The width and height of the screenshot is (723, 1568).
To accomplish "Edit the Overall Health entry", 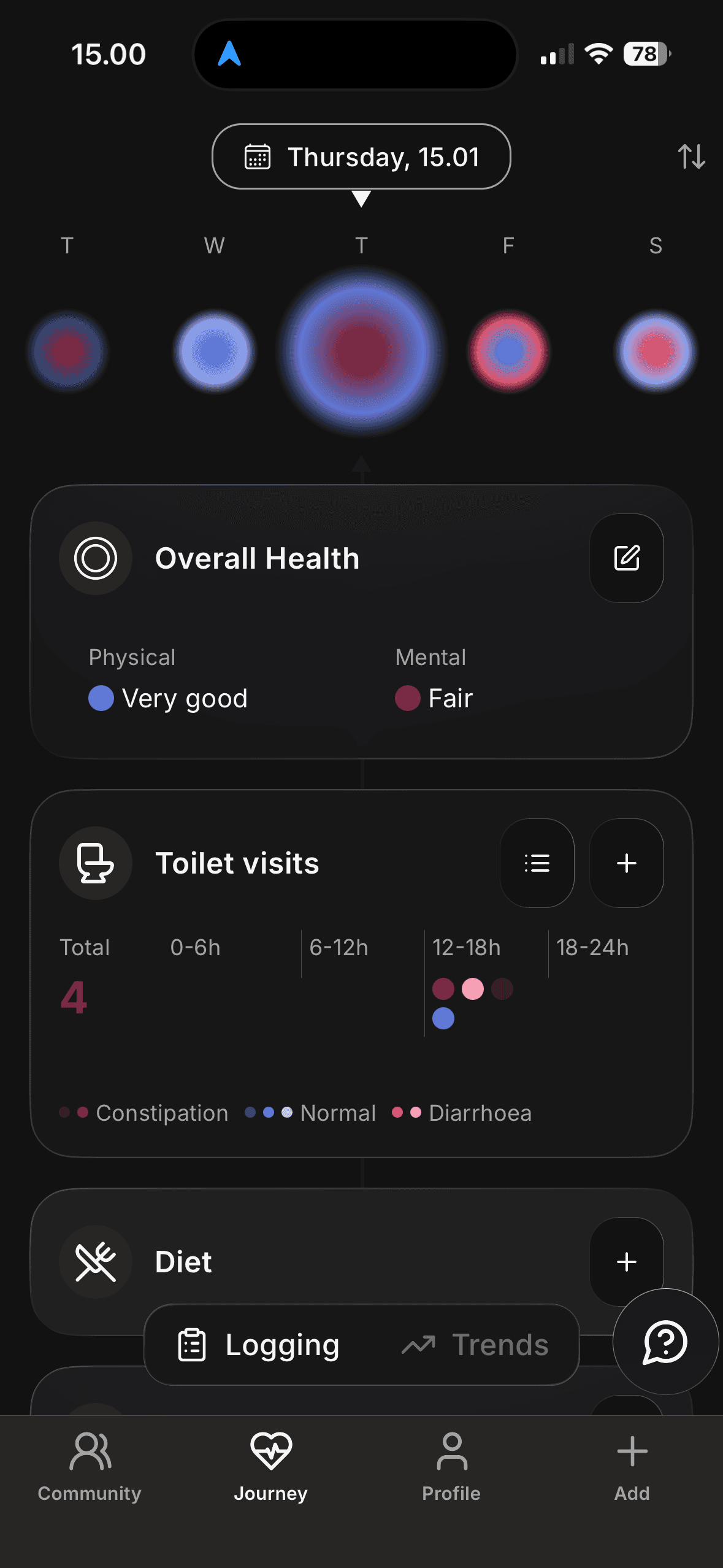I will (626, 558).
